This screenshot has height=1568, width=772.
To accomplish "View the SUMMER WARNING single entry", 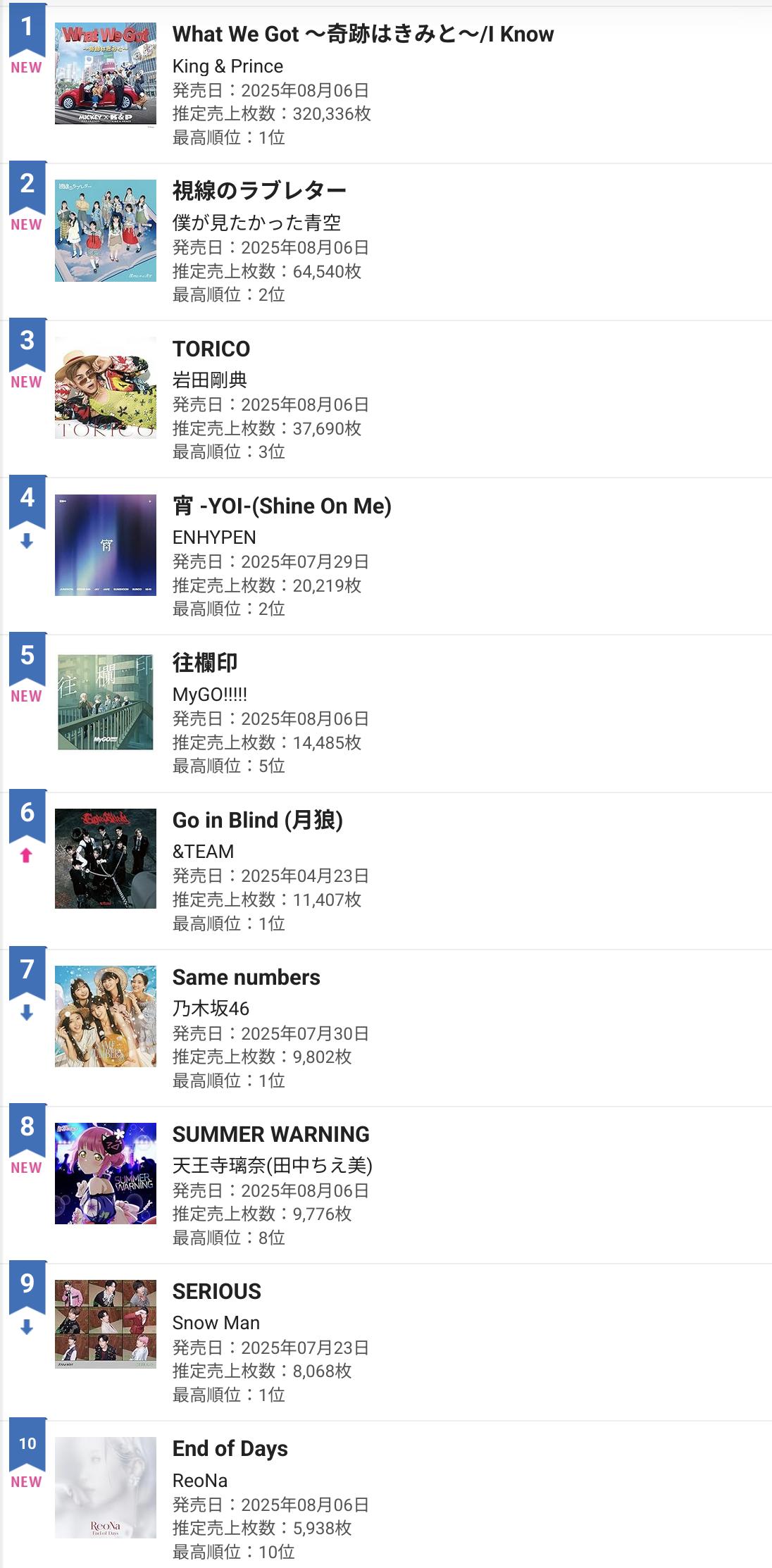I will 271,1134.
